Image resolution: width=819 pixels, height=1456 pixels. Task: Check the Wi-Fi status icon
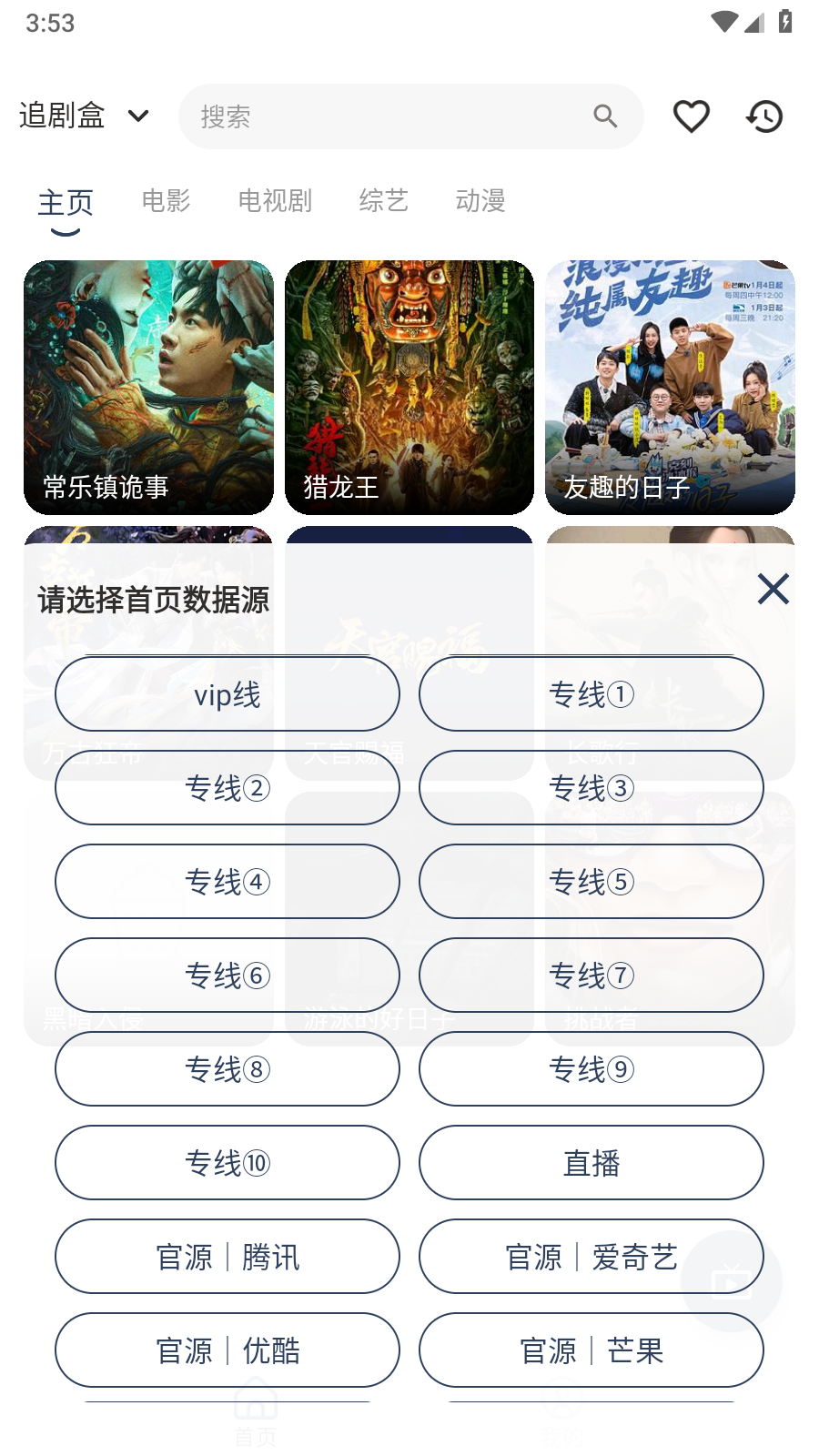pyautogui.click(x=724, y=23)
